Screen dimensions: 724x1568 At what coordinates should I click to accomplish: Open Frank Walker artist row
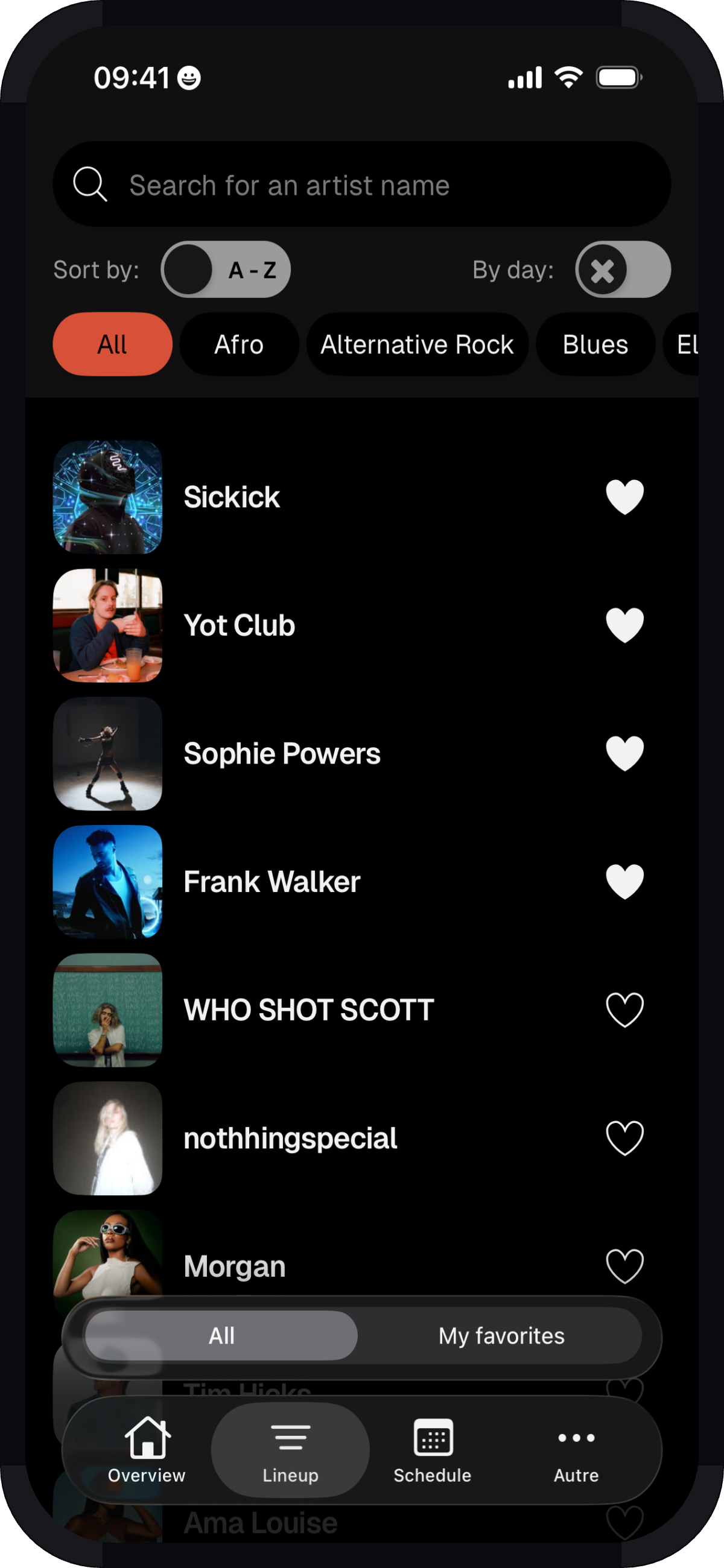pos(271,882)
